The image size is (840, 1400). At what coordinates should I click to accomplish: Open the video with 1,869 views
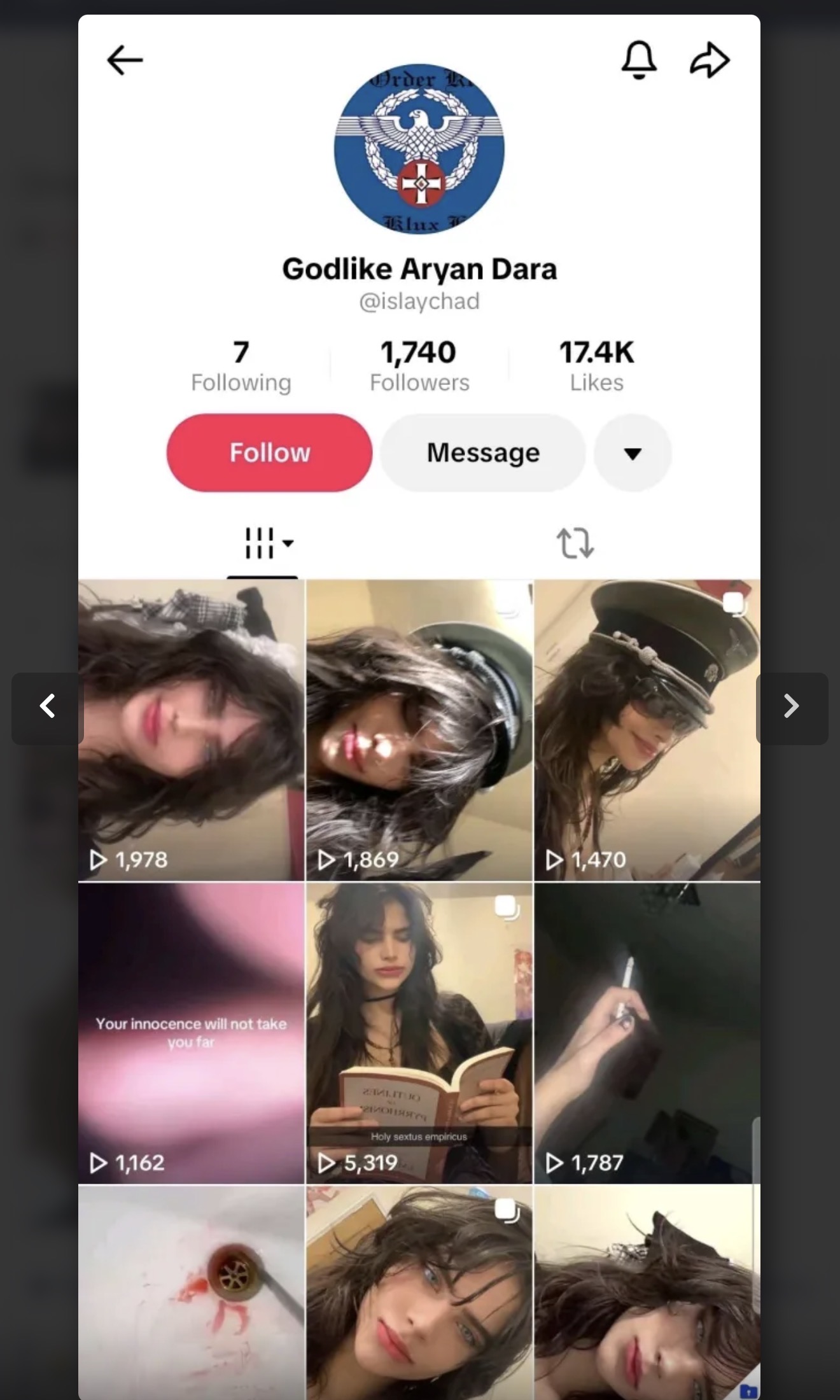pos(419,729)
